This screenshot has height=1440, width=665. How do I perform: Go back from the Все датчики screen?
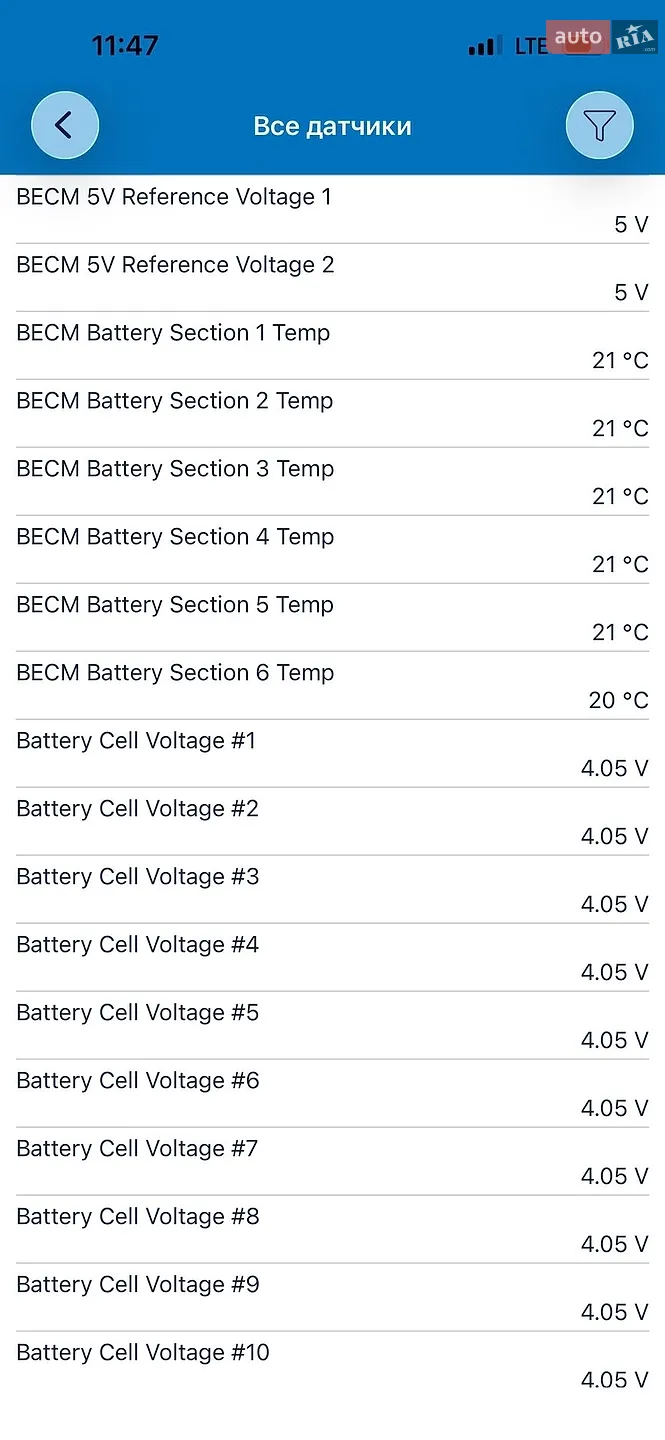point(65,125)
